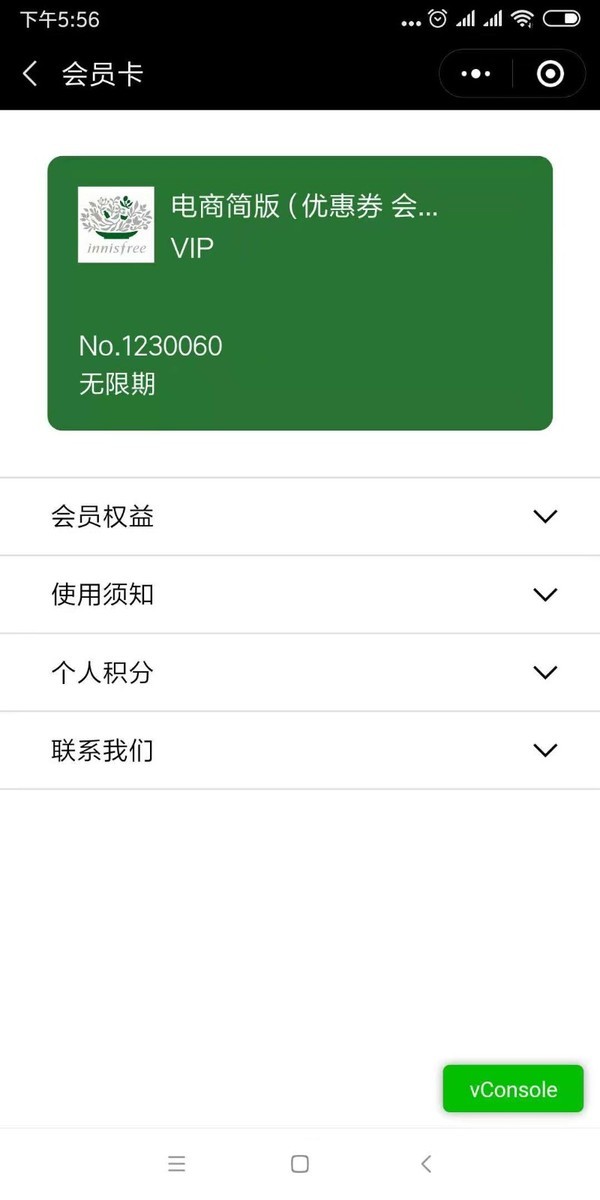This screenshot has width=600, height=1200.
Task: Open the mini program more options menu
Action: [475, 74]
